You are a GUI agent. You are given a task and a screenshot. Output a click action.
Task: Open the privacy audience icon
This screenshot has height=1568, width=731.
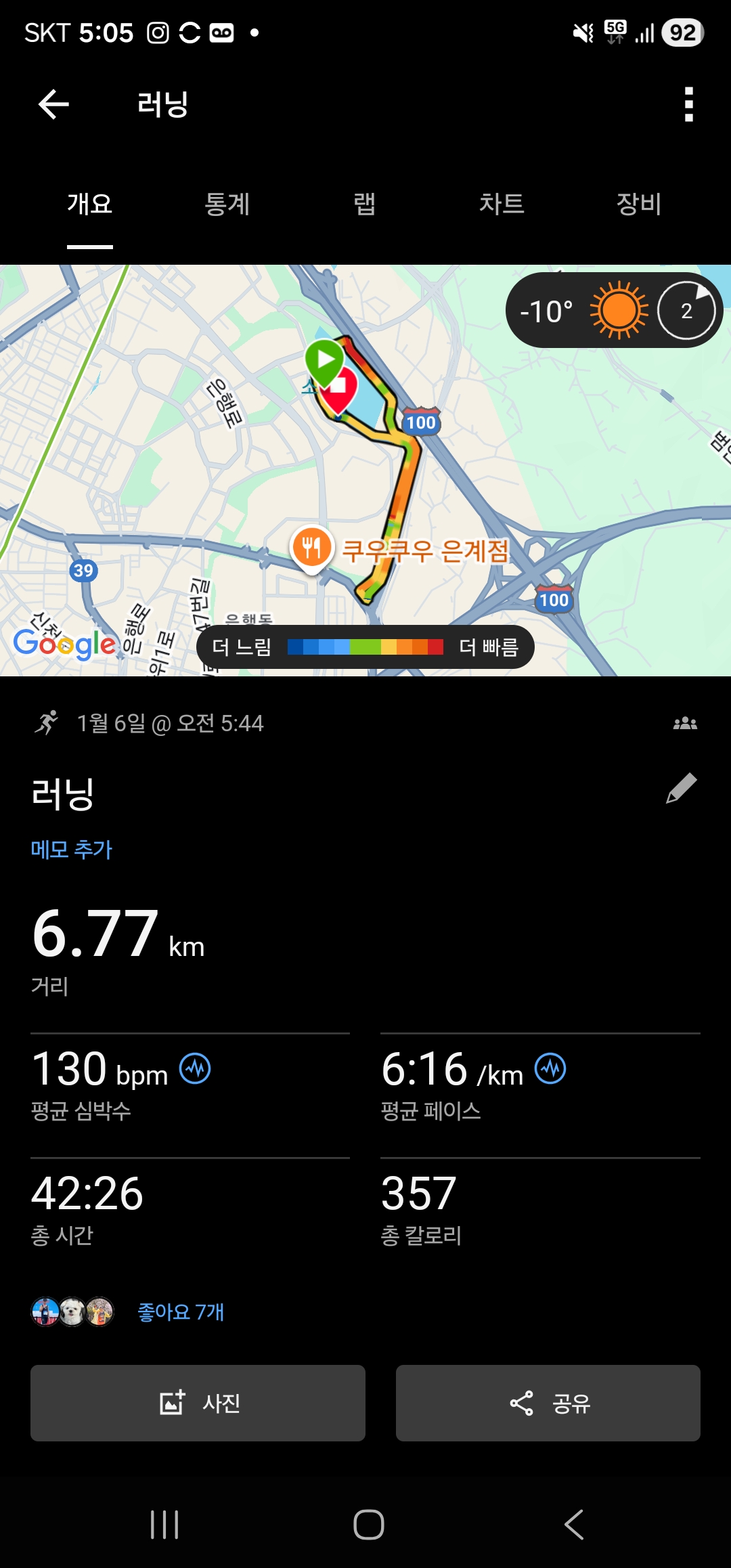pos(686,724)
